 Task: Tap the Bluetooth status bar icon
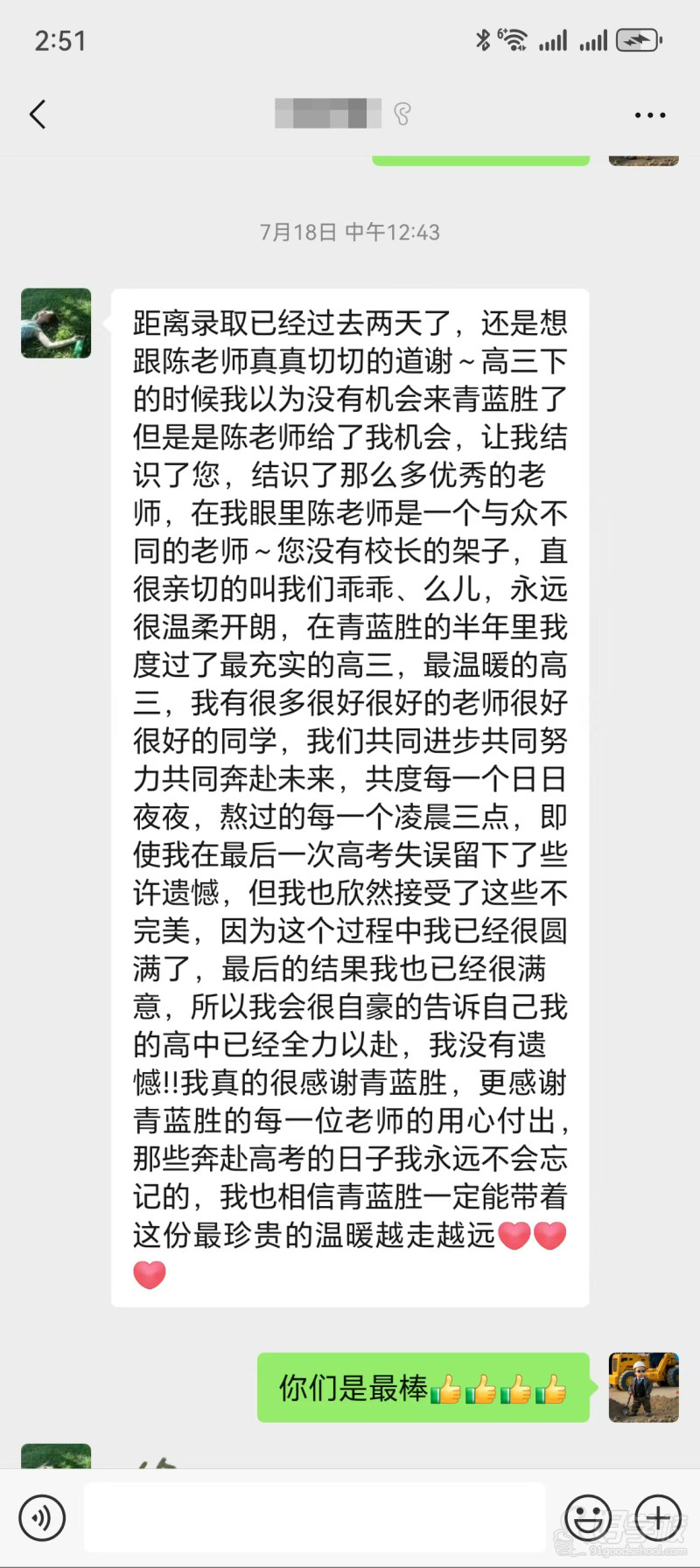pos(482,38)
